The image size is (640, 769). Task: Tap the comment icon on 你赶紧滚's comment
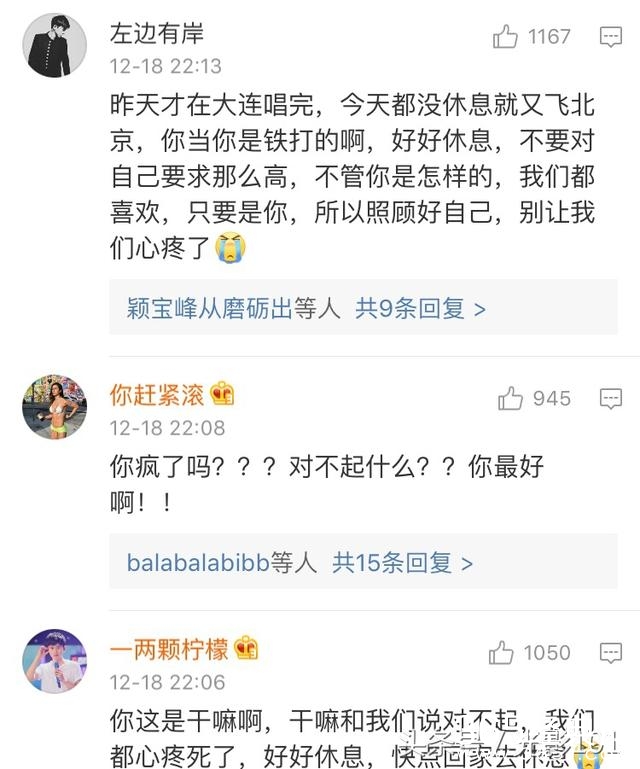pyautogui.click(x=610, y=399)
